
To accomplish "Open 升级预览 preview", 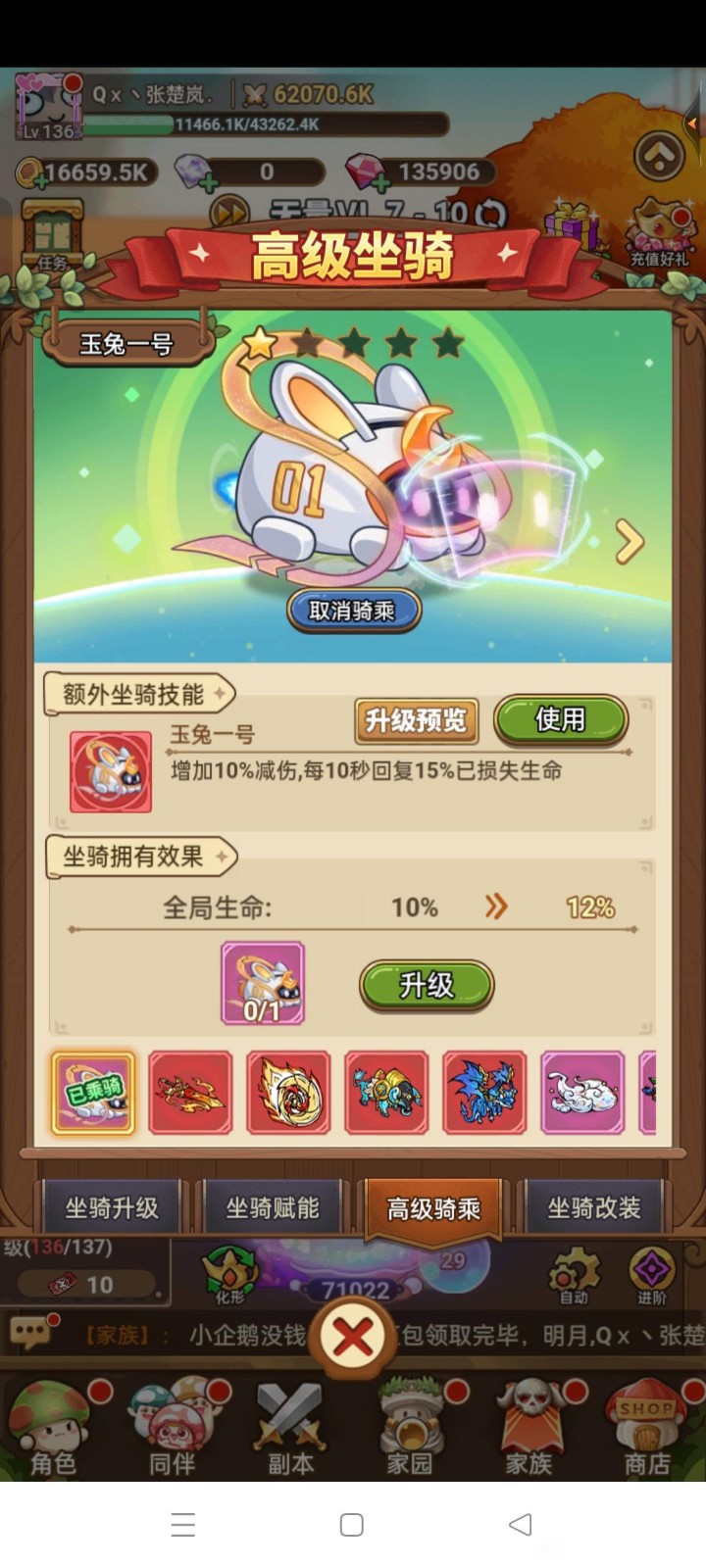I will coord(416,721).
